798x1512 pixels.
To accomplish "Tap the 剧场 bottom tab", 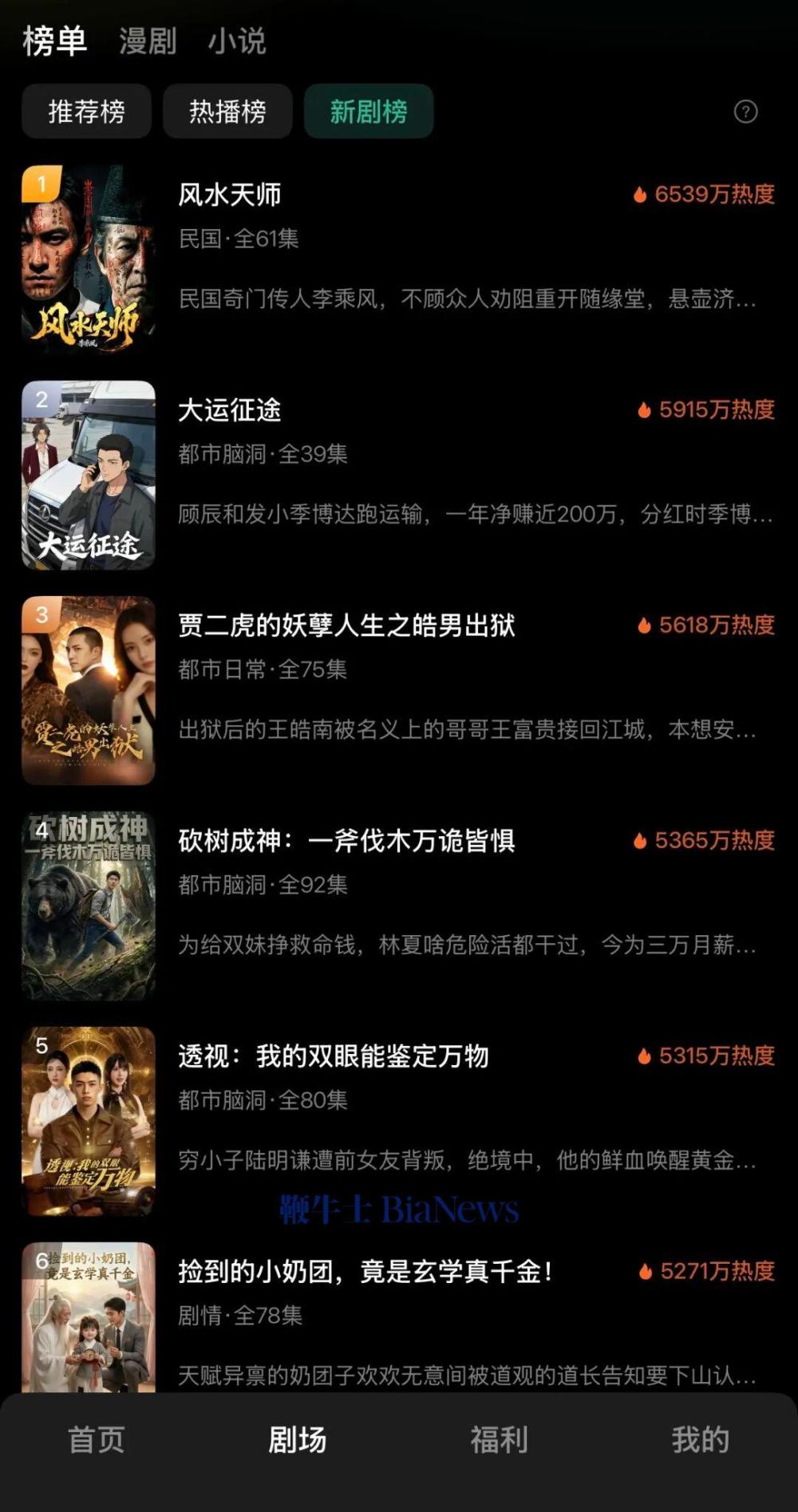I will click(298, 1440).
